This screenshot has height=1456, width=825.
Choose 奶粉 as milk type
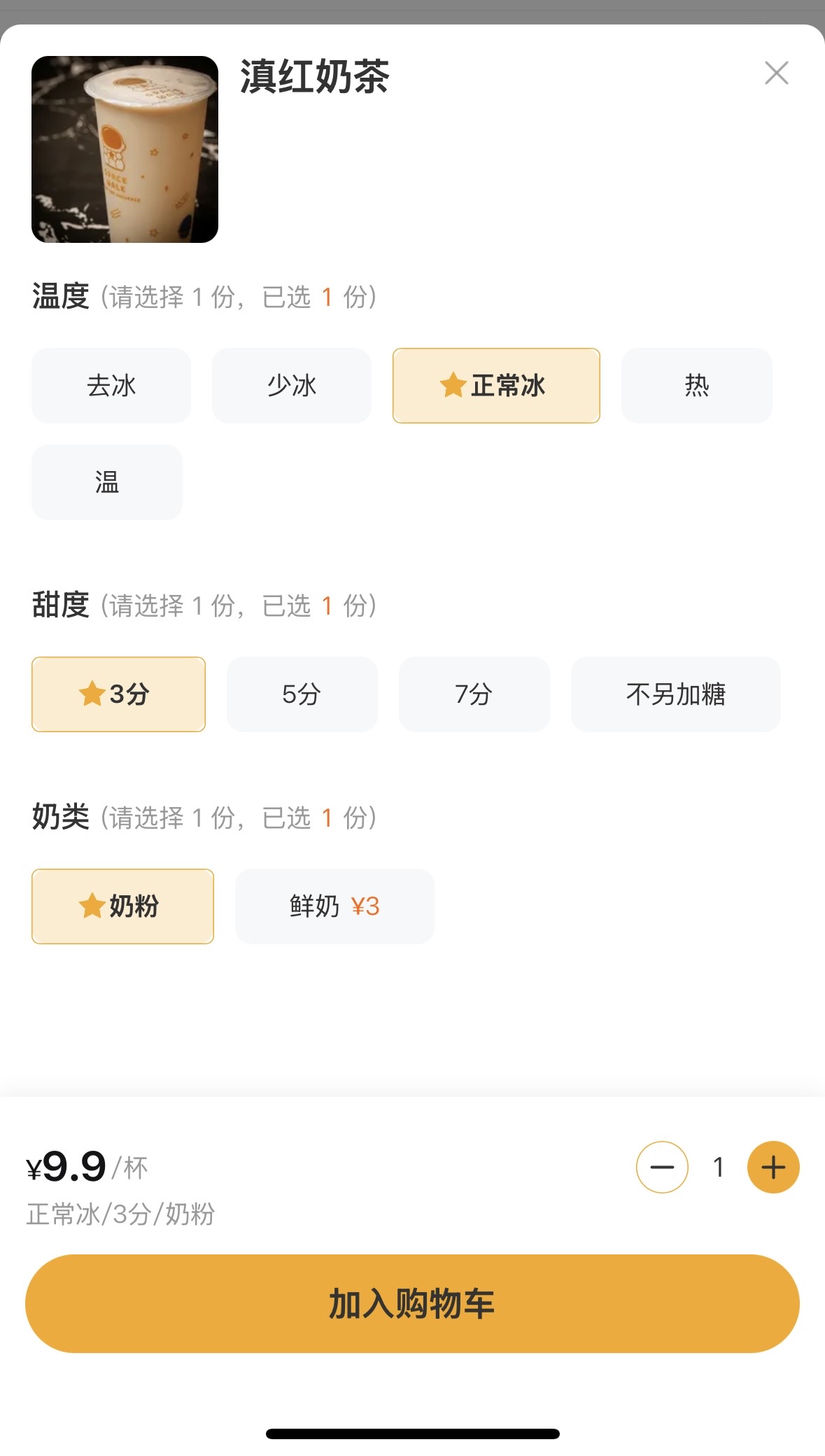(122, 906)
